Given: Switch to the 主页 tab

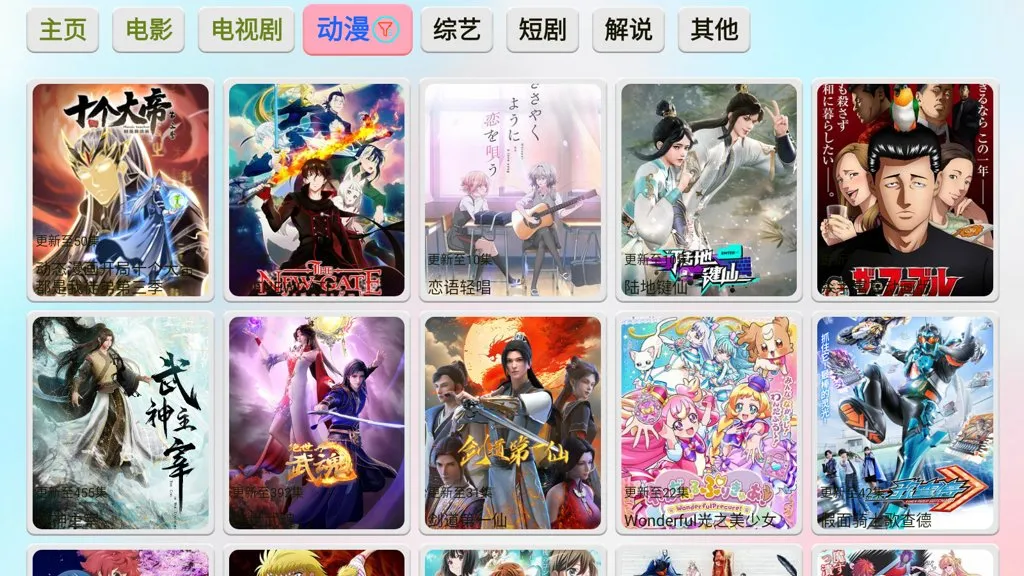Looking at the screenshot, I should (x=62, y=30).
